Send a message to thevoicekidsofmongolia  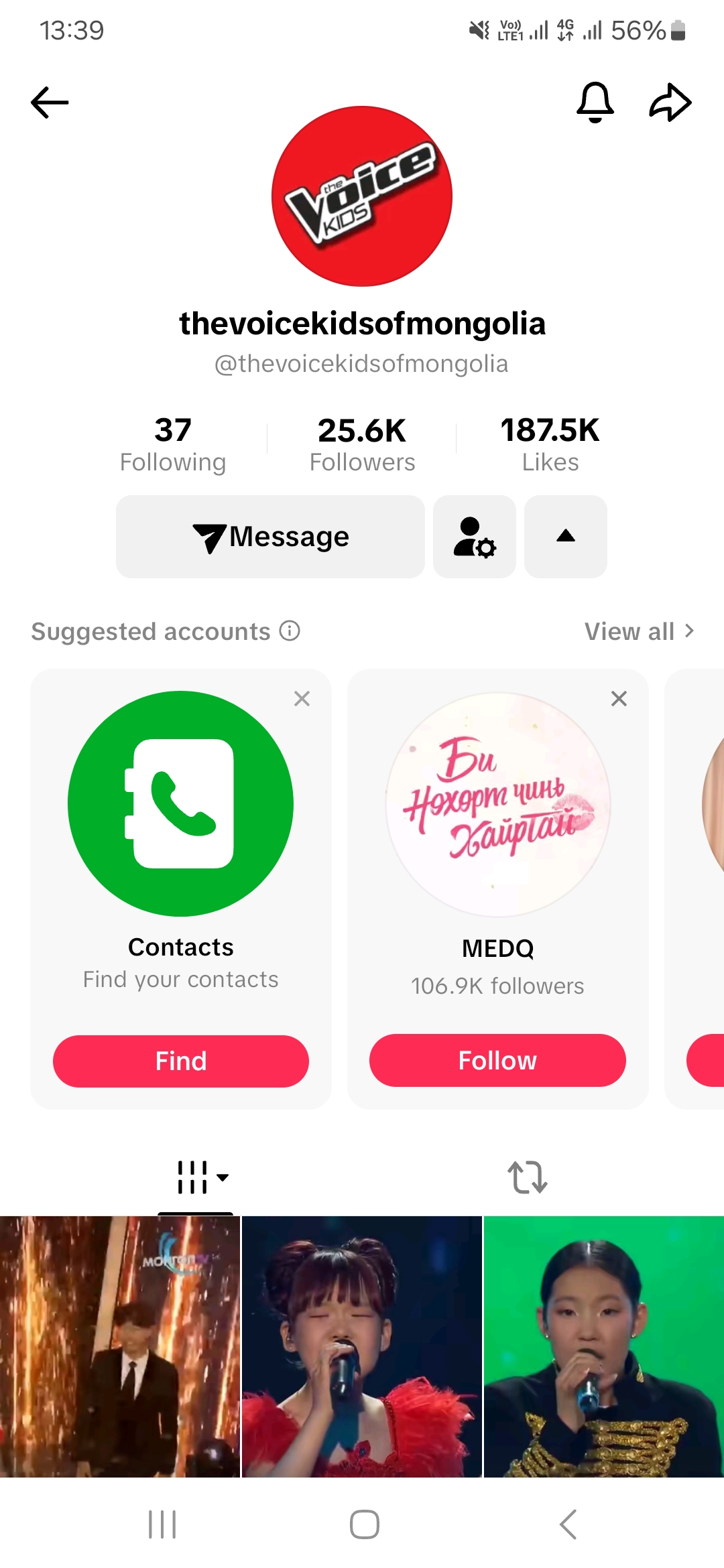click(270, 537)
